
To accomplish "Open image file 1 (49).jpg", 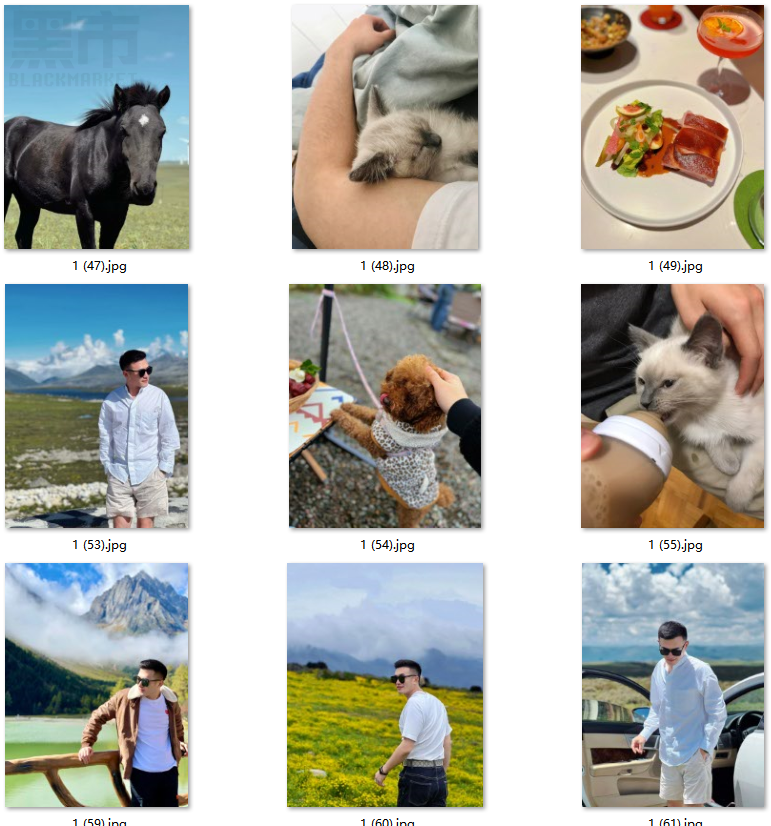I will coord(672,127).
